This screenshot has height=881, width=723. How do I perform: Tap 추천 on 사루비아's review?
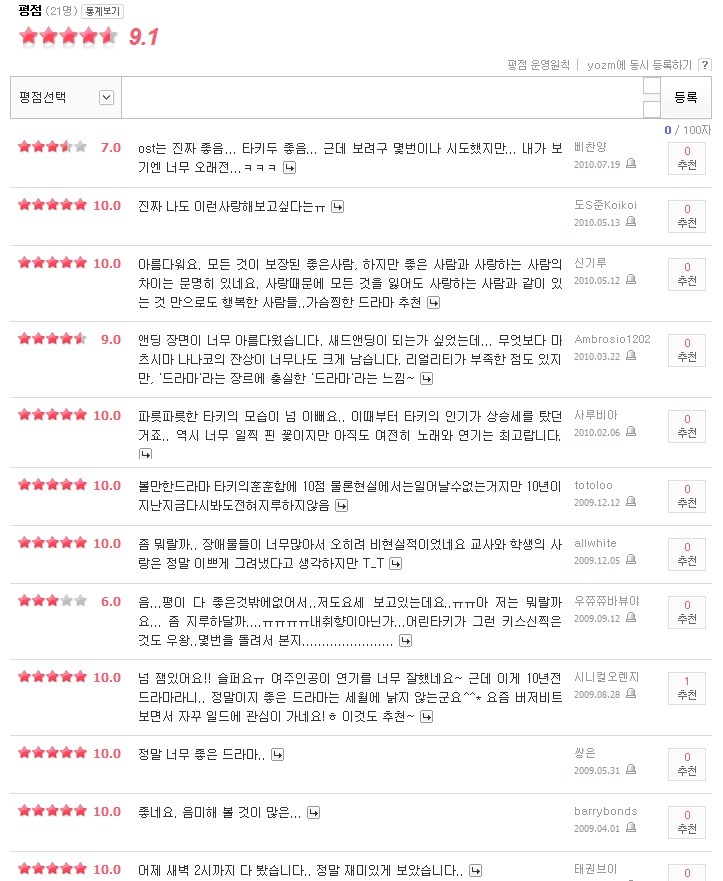(x=686, y=426)
